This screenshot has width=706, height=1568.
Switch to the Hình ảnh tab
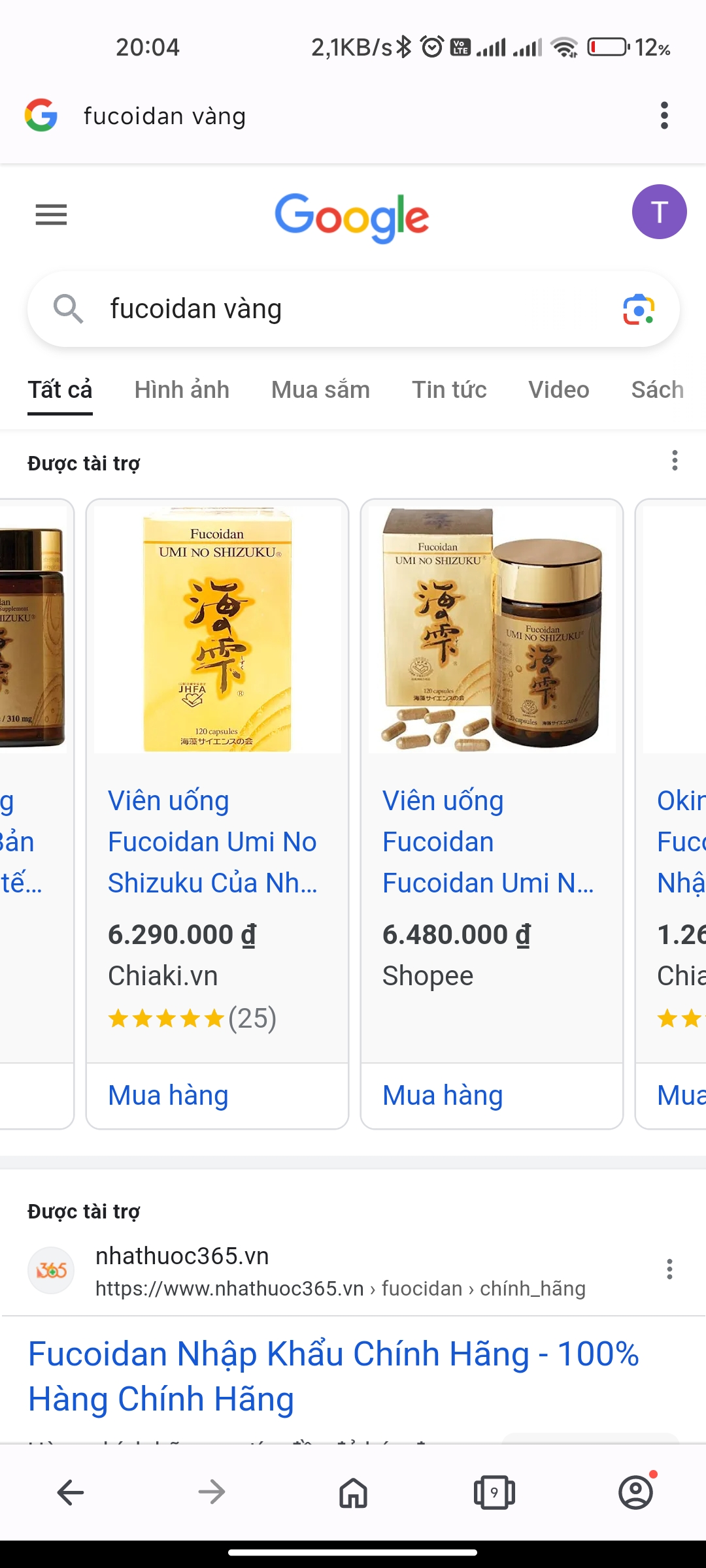tap(182, 389)
